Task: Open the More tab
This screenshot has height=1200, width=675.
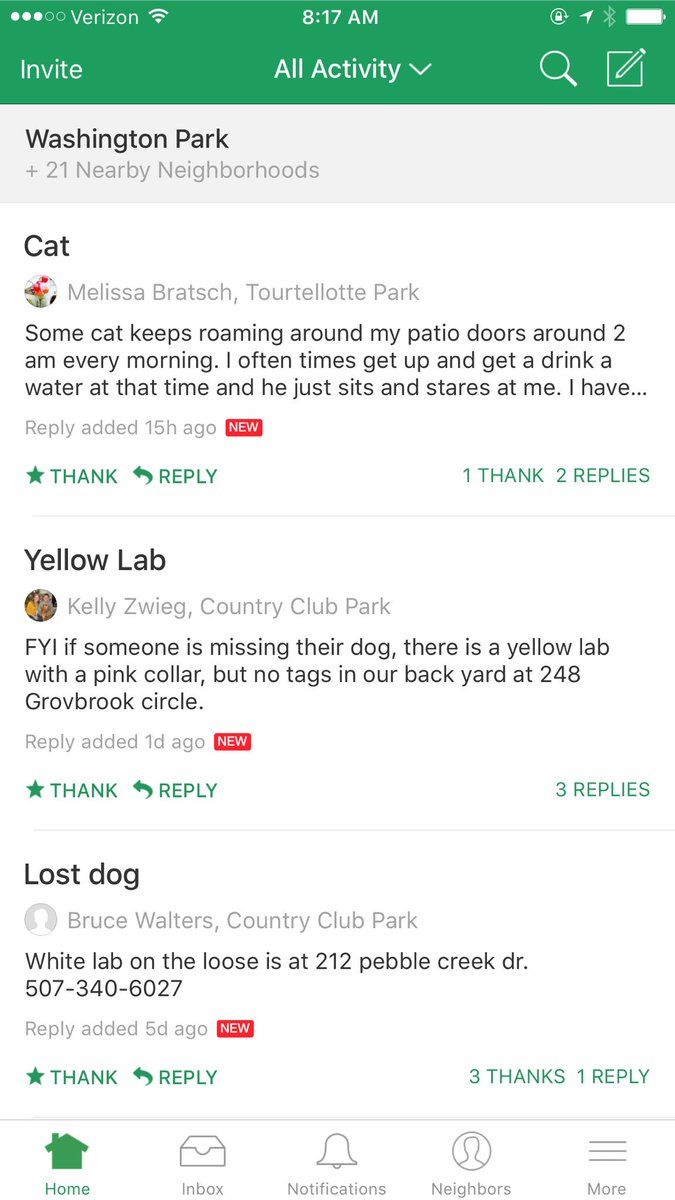Action: pyautogui.click(x=606, y=1164)
